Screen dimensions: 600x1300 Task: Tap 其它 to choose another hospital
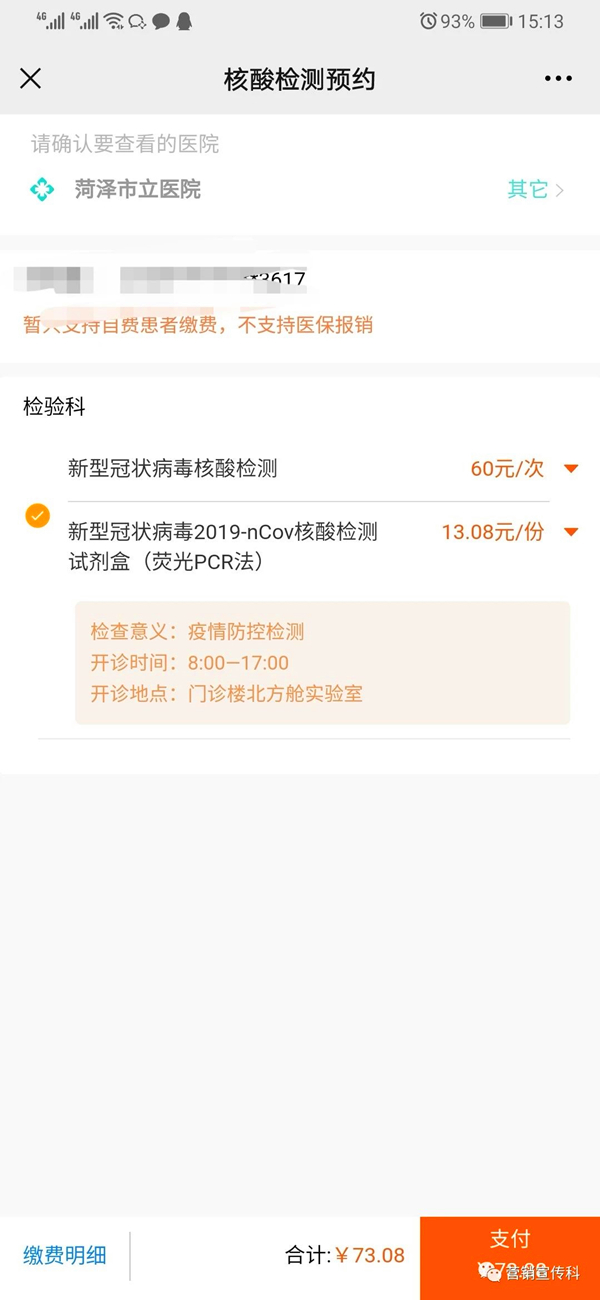[535, 190]
